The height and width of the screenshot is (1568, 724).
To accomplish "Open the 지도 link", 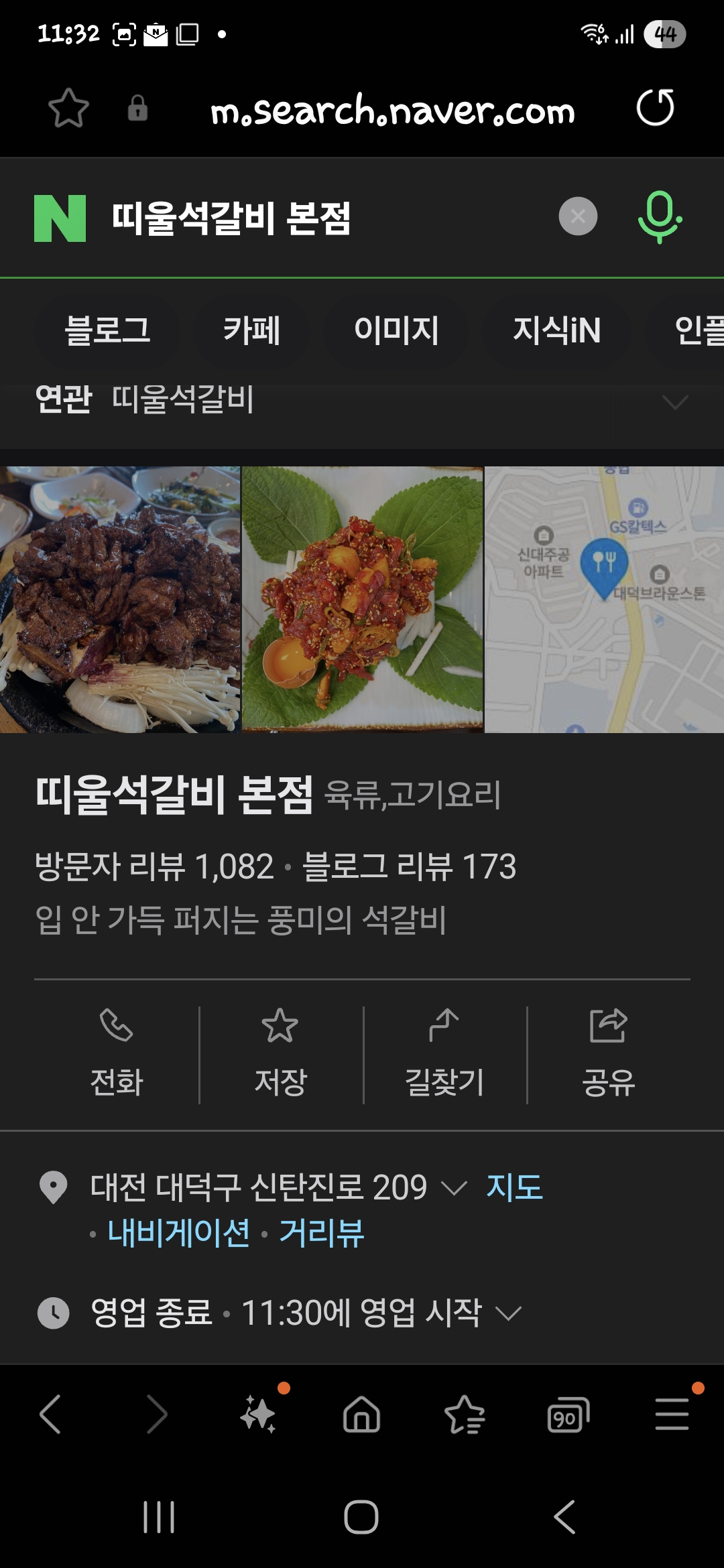I will 514,1187.
